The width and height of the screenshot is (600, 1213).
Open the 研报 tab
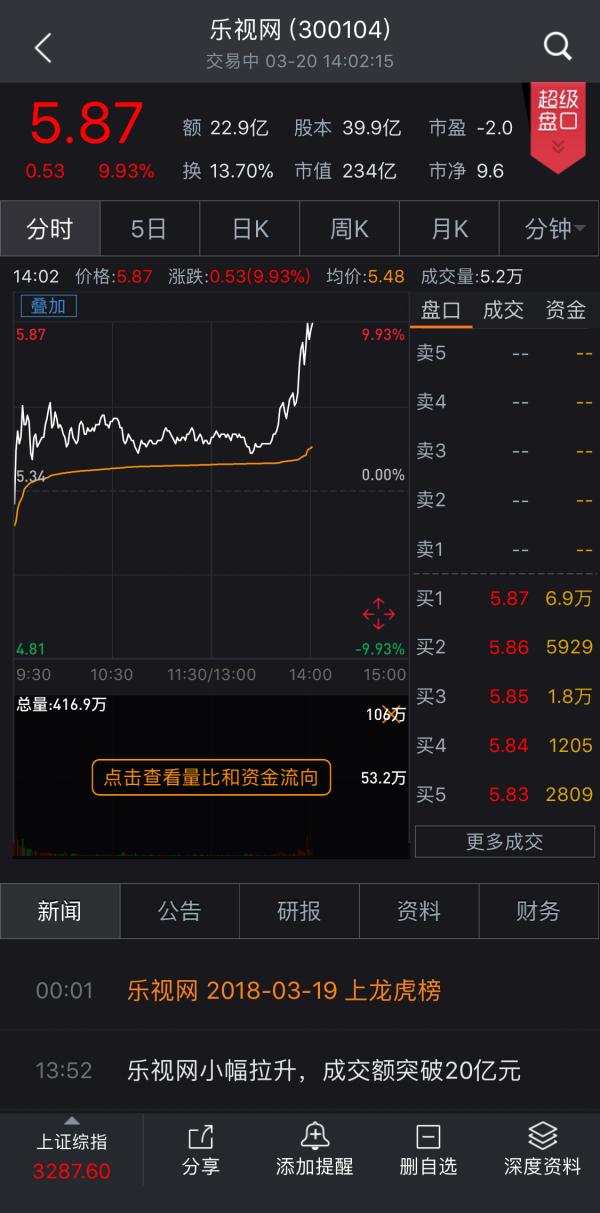(x=299, y=911)
